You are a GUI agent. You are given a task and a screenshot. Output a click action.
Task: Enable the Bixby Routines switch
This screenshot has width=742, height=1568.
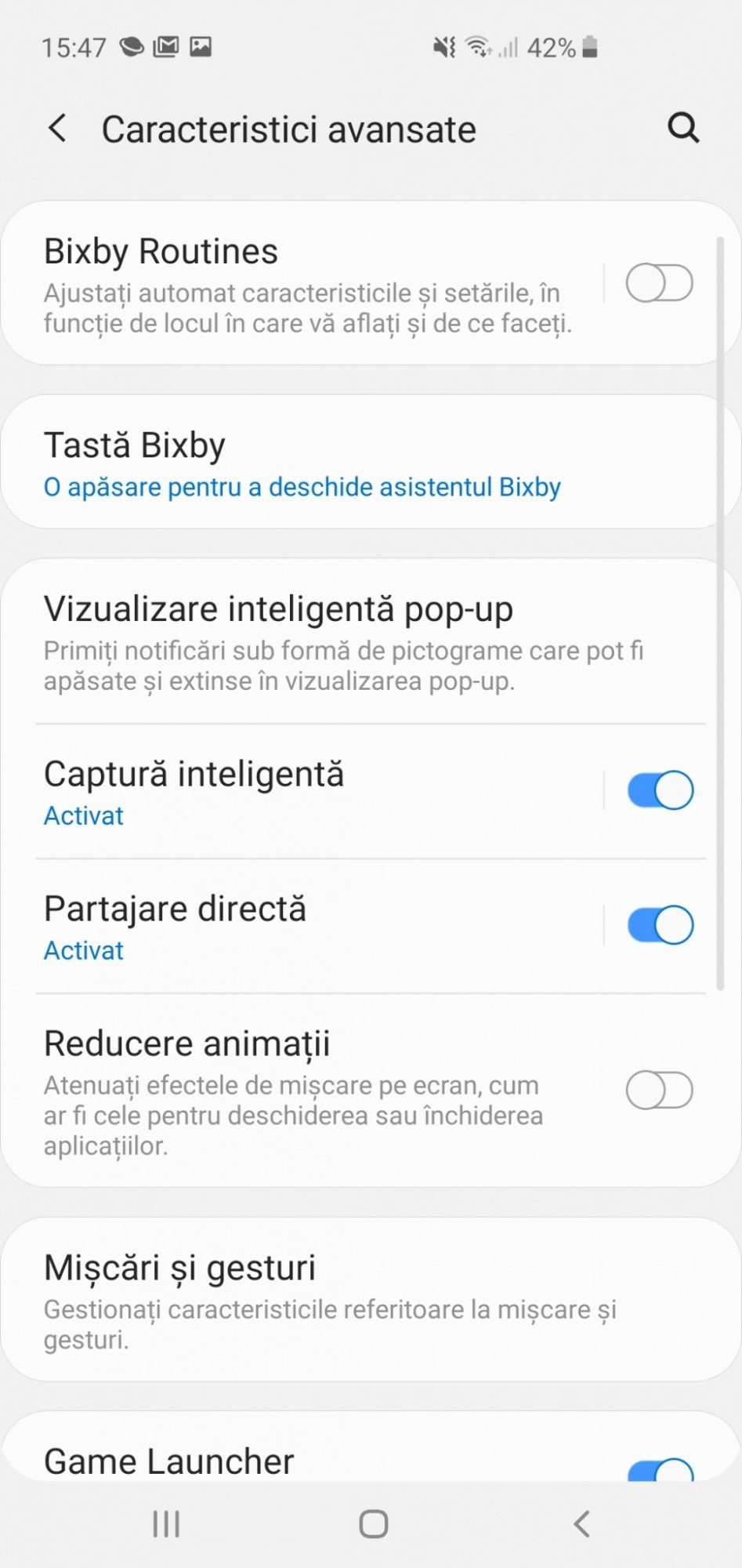tap(659, 283)
